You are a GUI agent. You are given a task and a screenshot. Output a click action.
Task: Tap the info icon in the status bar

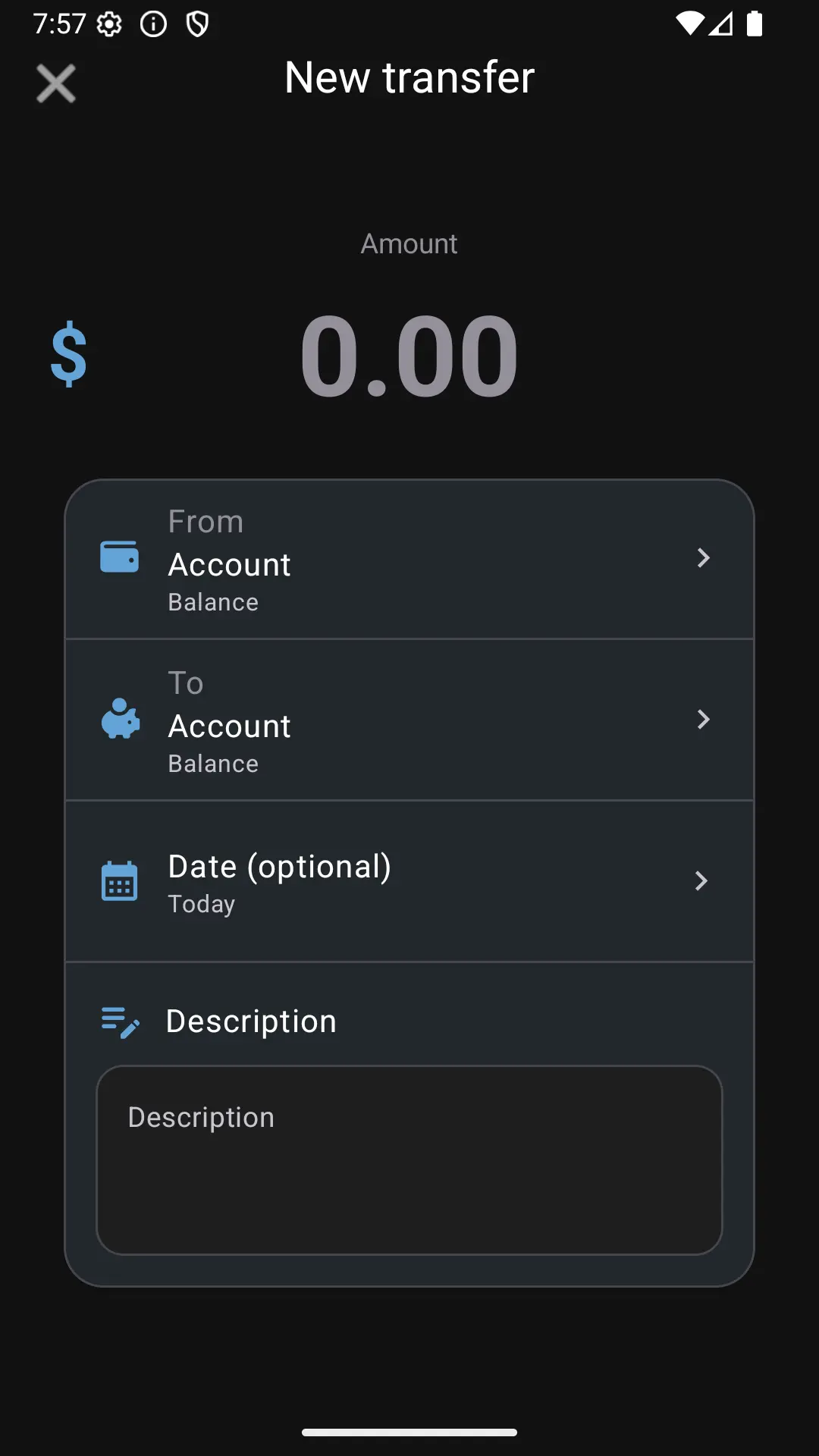click(152, 24)
